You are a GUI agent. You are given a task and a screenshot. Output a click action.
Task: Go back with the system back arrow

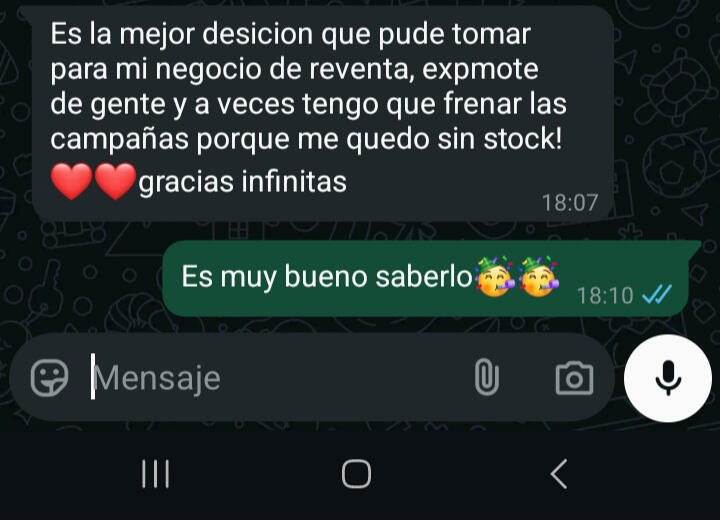[559, 473]
